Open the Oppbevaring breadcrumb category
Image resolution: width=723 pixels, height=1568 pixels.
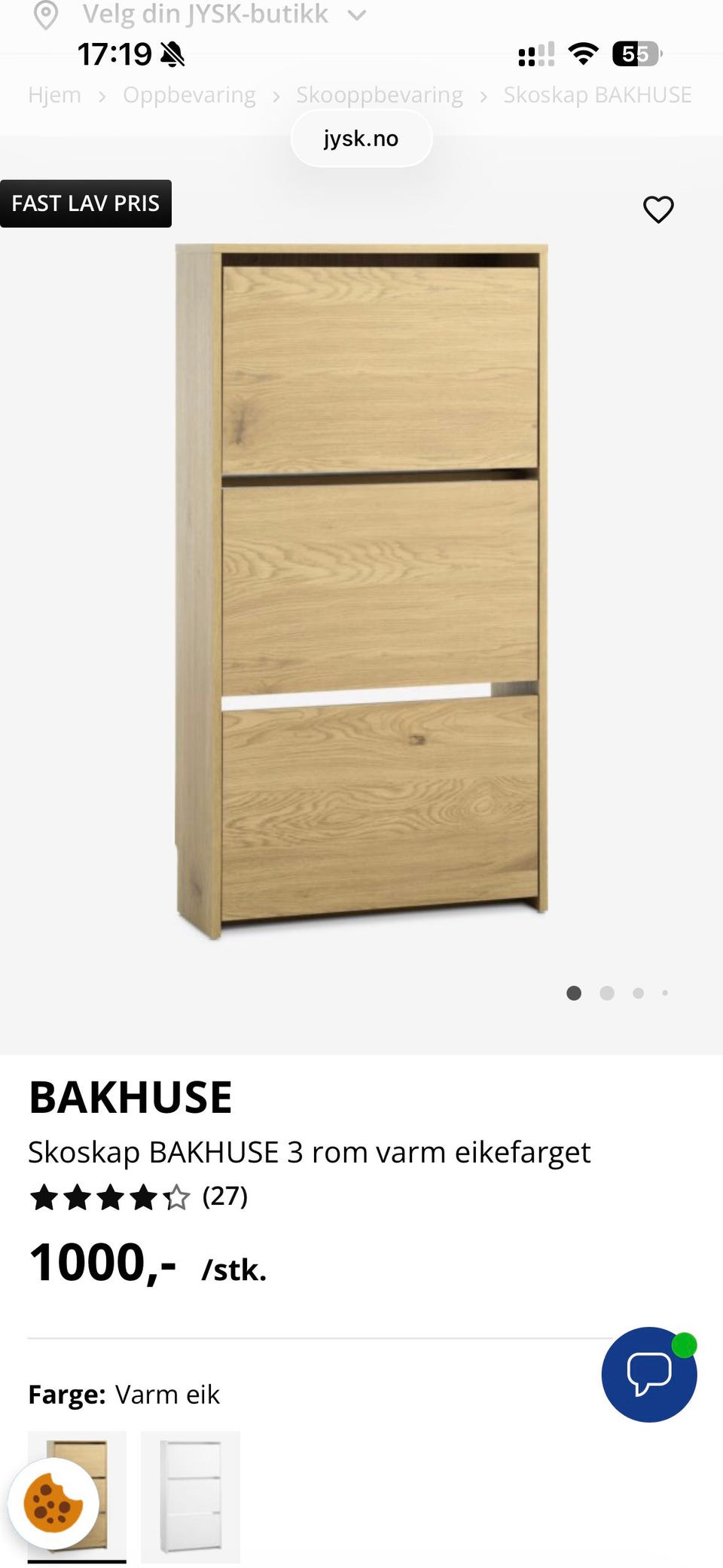pos(189,95)
